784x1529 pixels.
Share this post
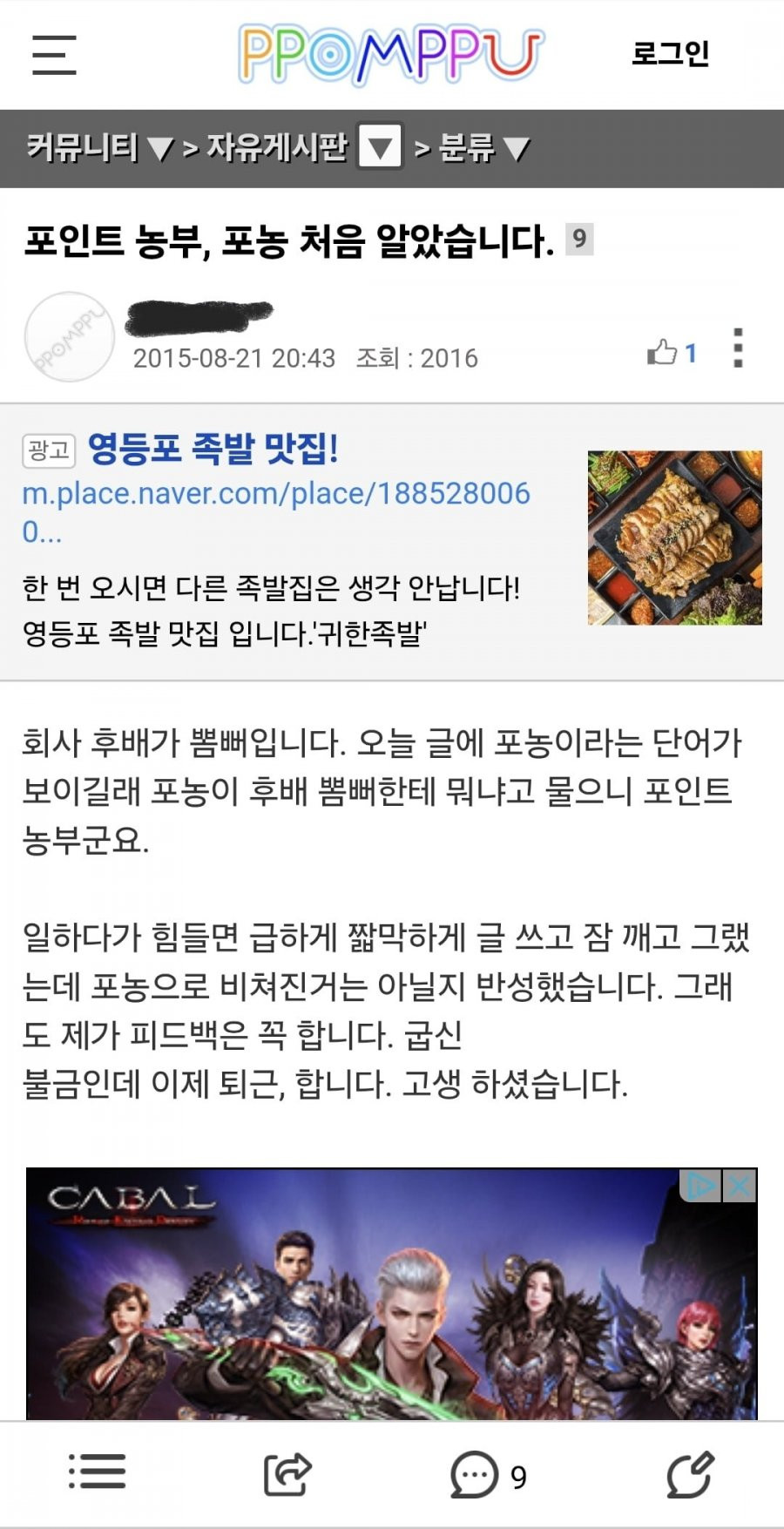click(287, 1473)
